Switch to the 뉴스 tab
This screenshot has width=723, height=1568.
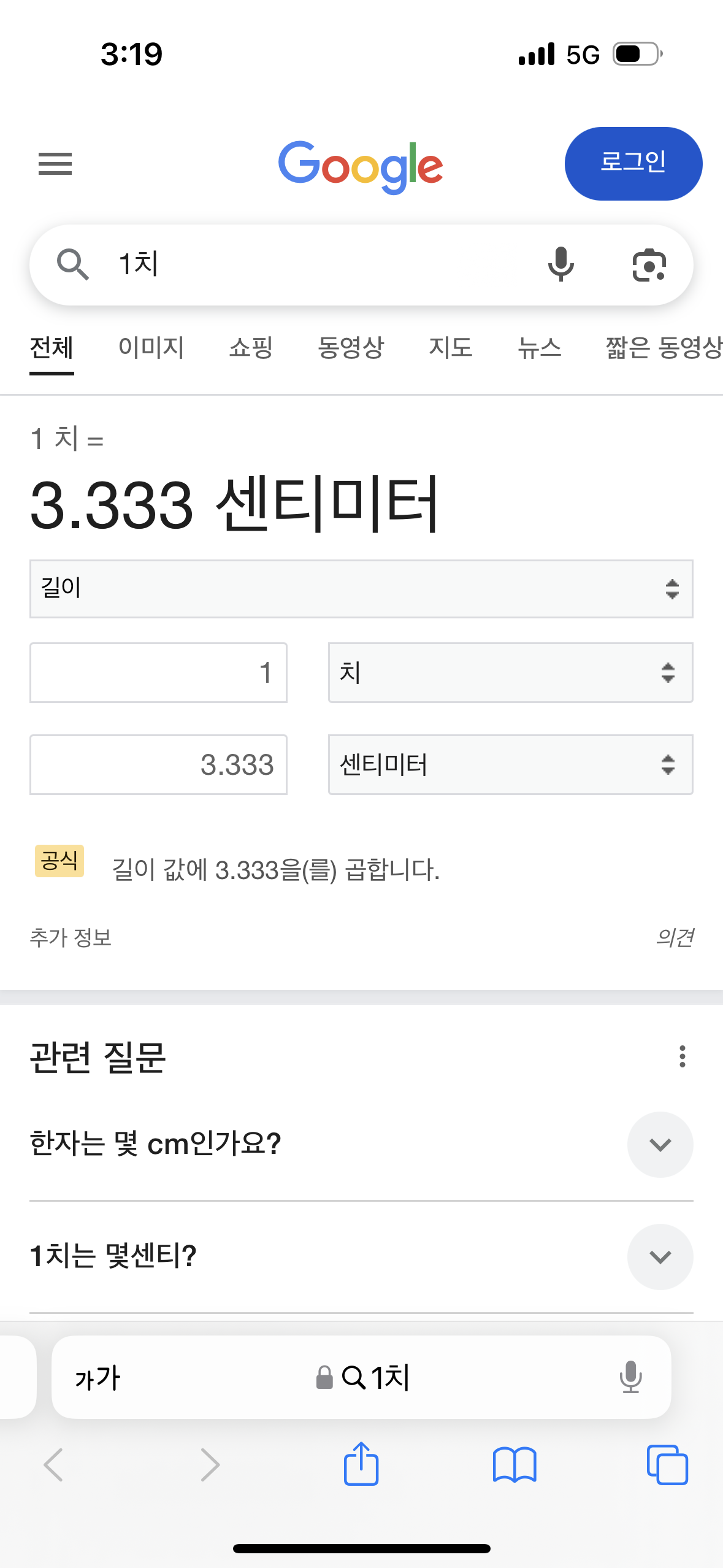(540, 348)
